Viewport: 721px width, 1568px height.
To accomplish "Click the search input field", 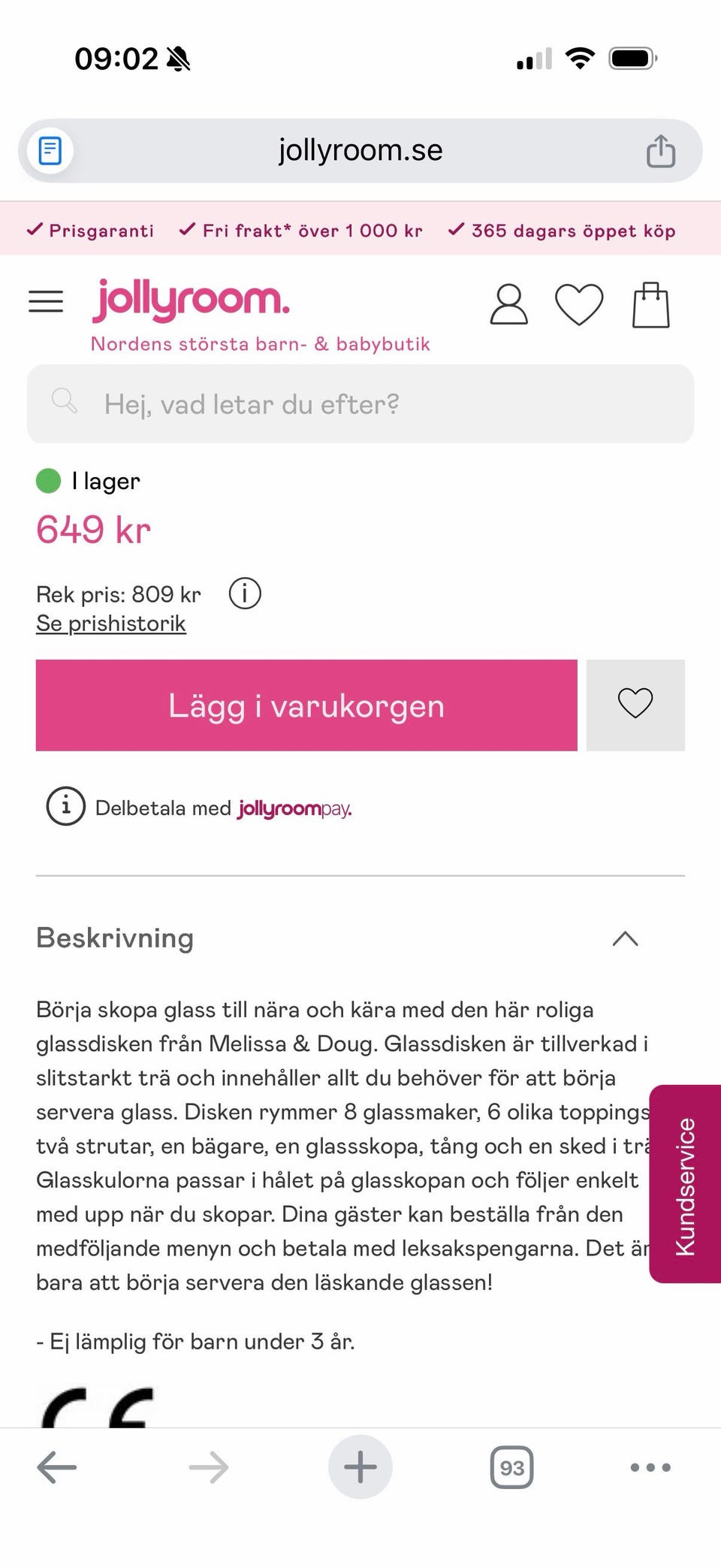I will tap(360, 403).
